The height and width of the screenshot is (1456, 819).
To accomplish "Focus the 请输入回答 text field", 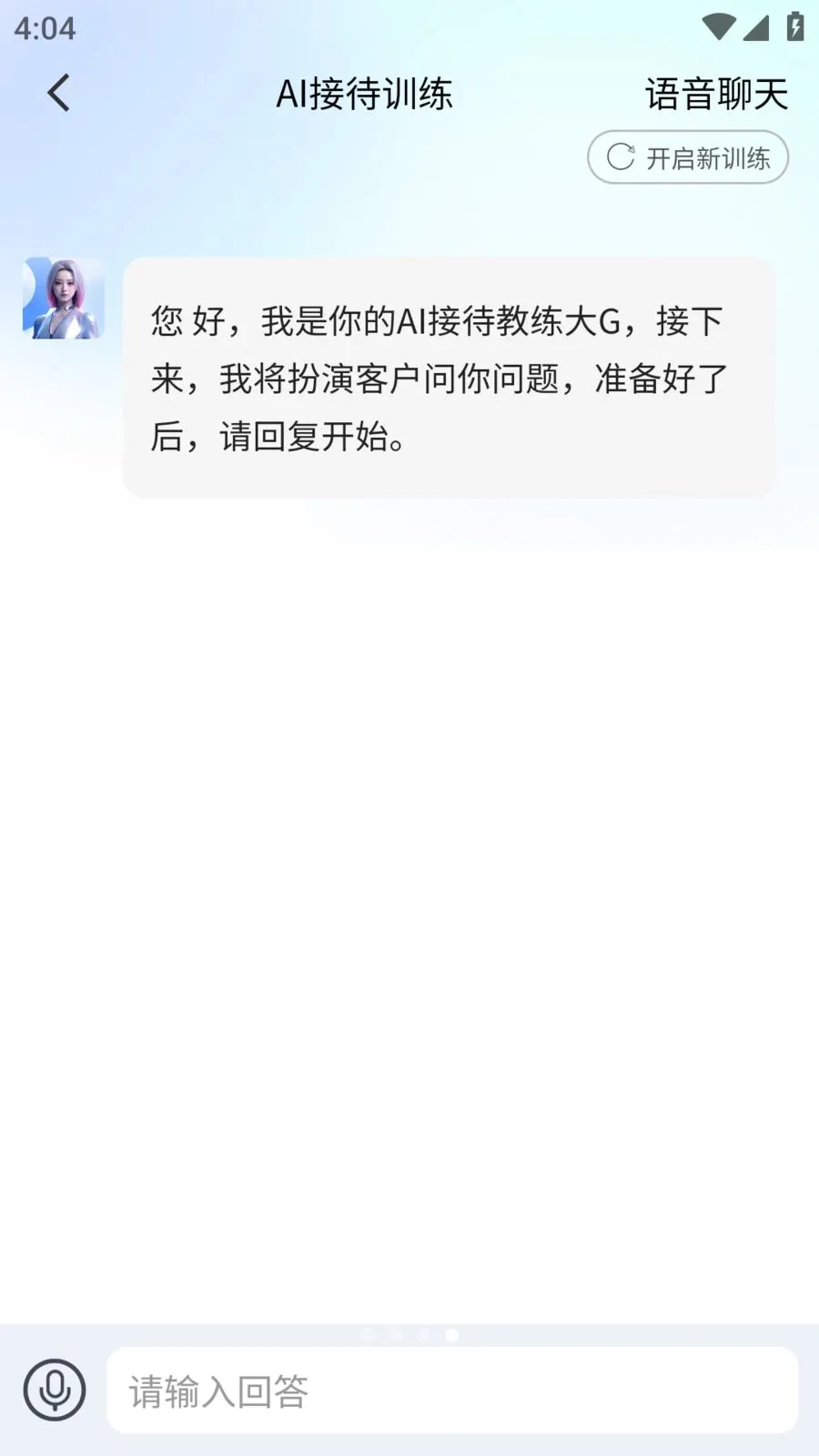I will coord(452,1390).
